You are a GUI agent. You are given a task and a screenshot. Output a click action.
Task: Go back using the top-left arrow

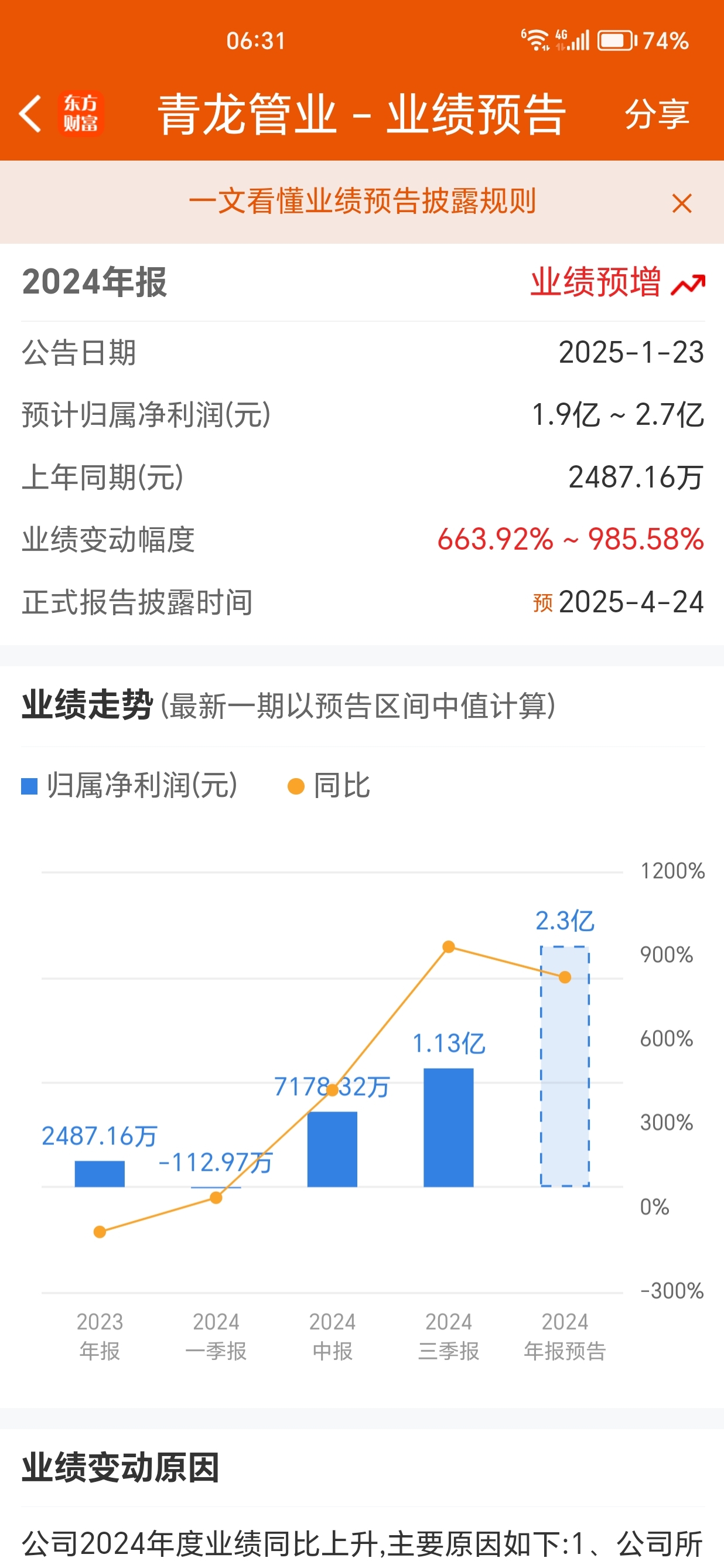click(30, 114)
